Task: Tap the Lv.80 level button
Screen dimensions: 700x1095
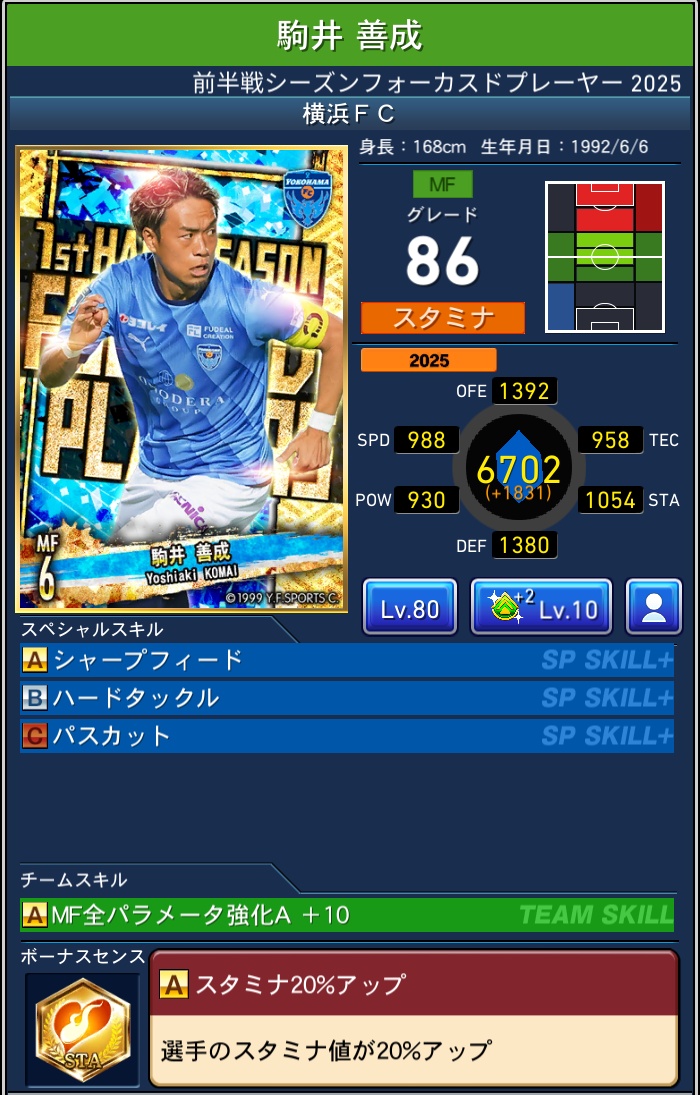Action: click(409, 607)
